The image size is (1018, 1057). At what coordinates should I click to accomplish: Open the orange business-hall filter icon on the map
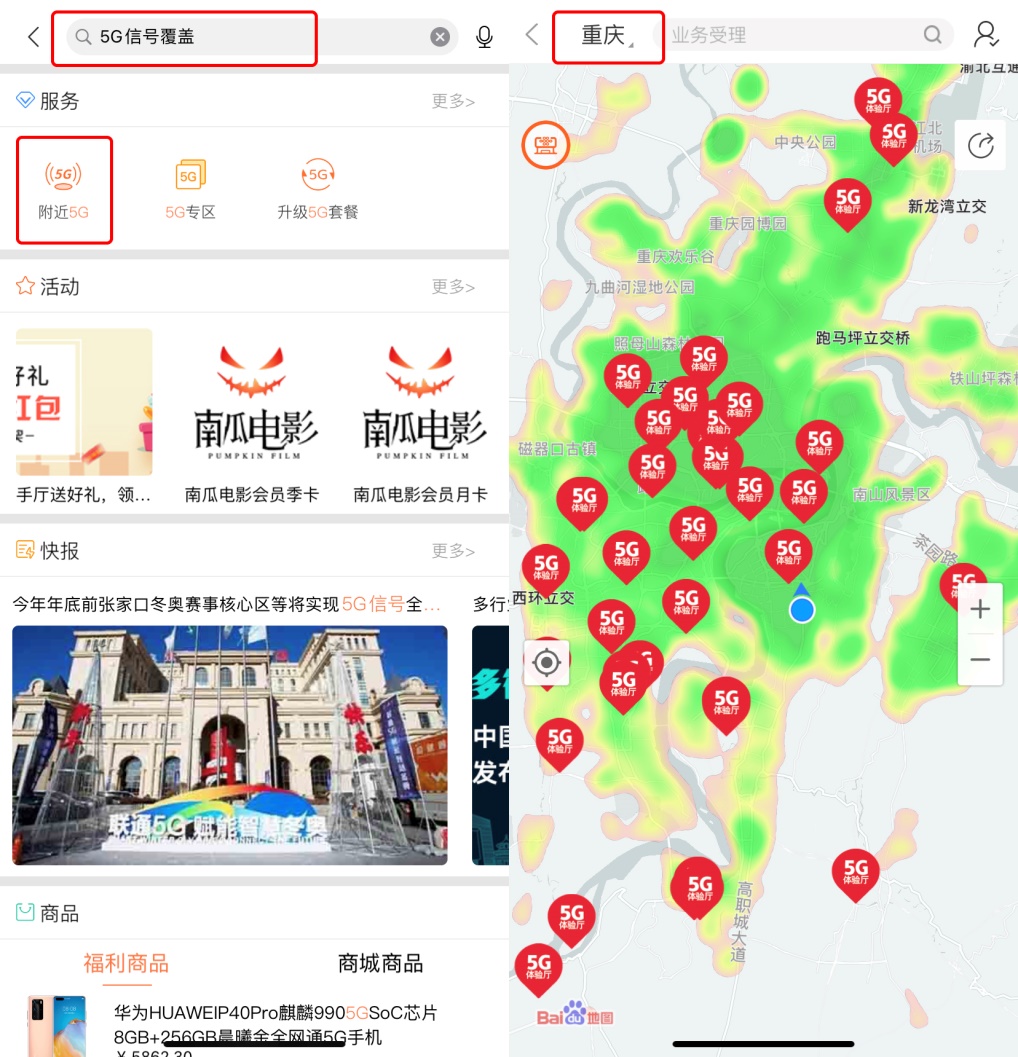click(545, 145)
